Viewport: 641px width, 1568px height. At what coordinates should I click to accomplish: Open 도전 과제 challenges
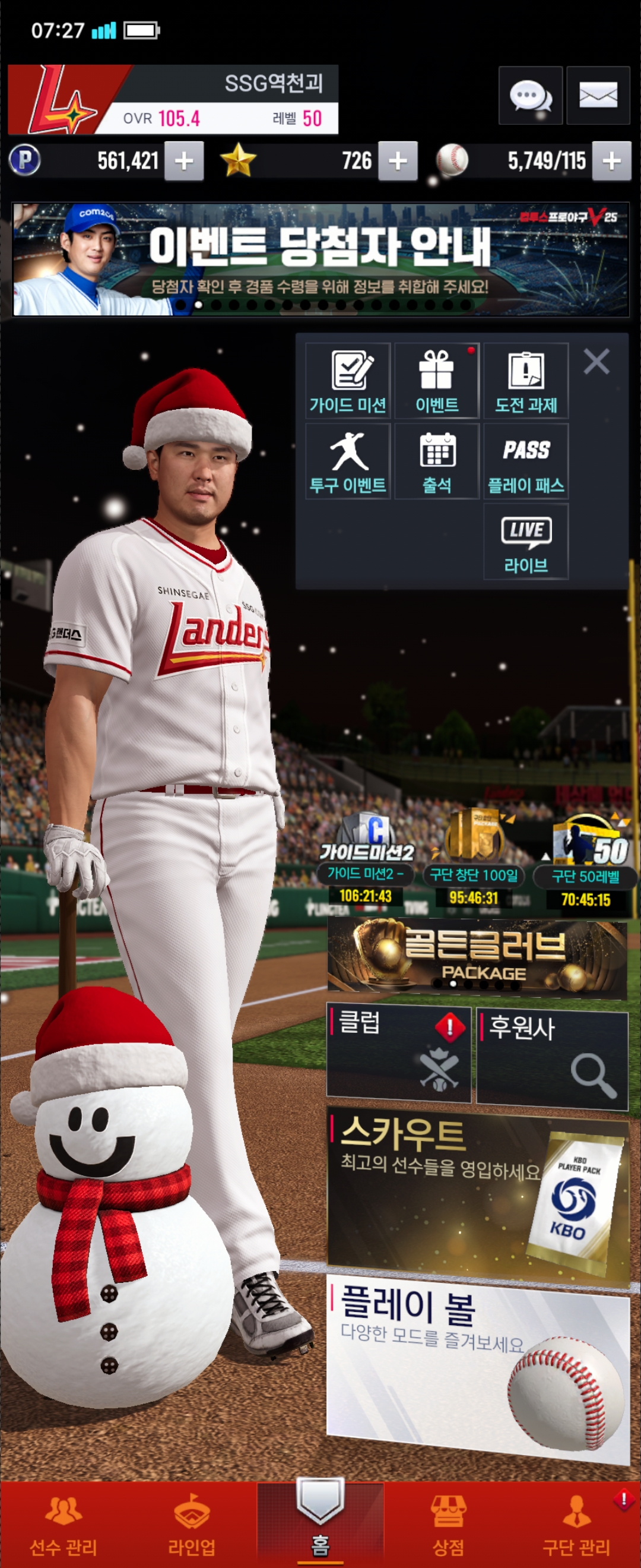525,381
